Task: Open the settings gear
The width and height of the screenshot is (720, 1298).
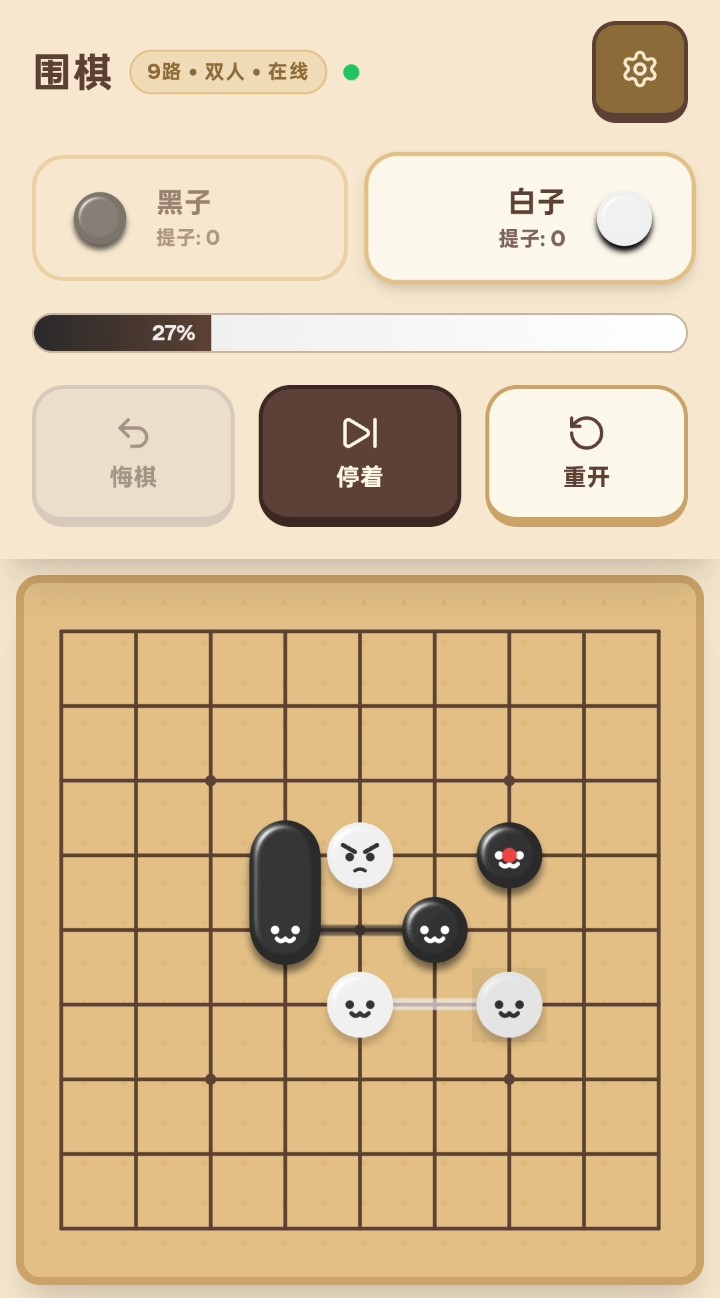Action: tap(639, 69)
